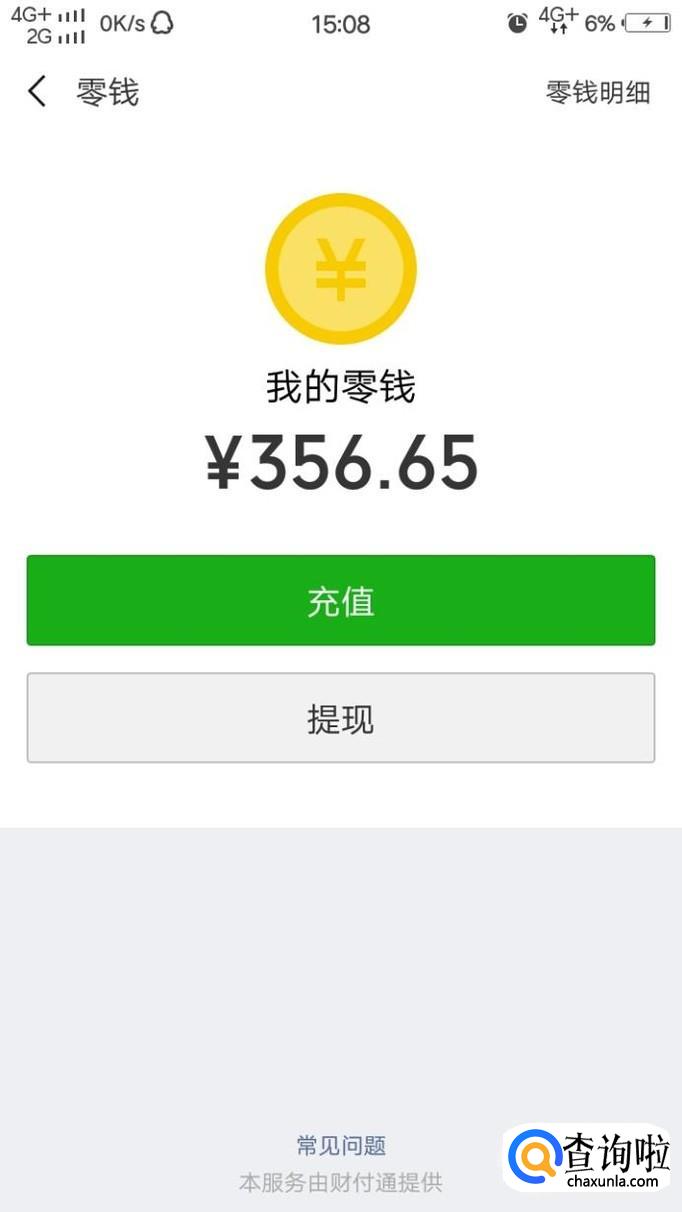682x1212 pixels.
Task: Select 提现 to withdraw balance
Action: click(340, 718)
